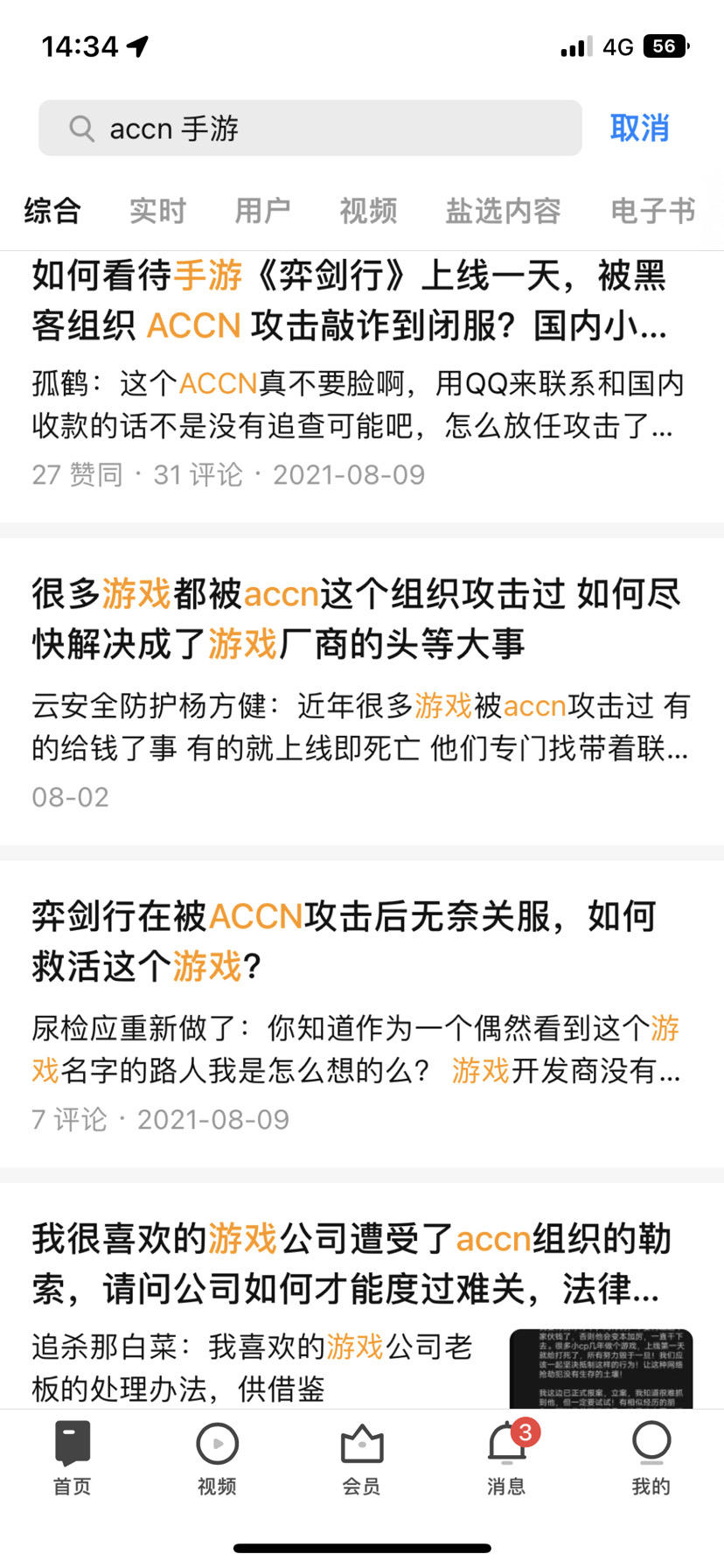Click the magnifier icon in the search bar
Image resolution: width=724 pixels, height=1568 pixels.
[x=81, y=128]
